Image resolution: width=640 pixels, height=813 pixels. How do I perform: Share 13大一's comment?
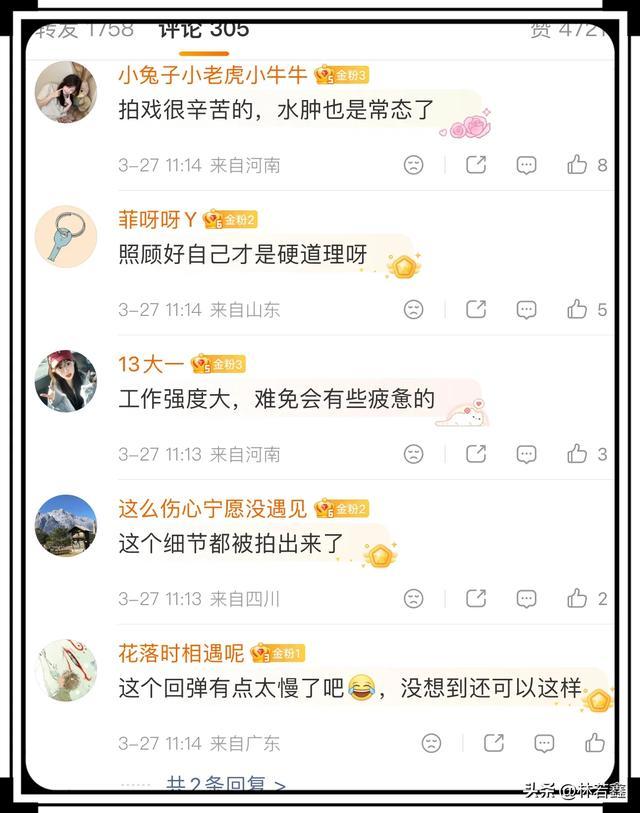[476, 454]
